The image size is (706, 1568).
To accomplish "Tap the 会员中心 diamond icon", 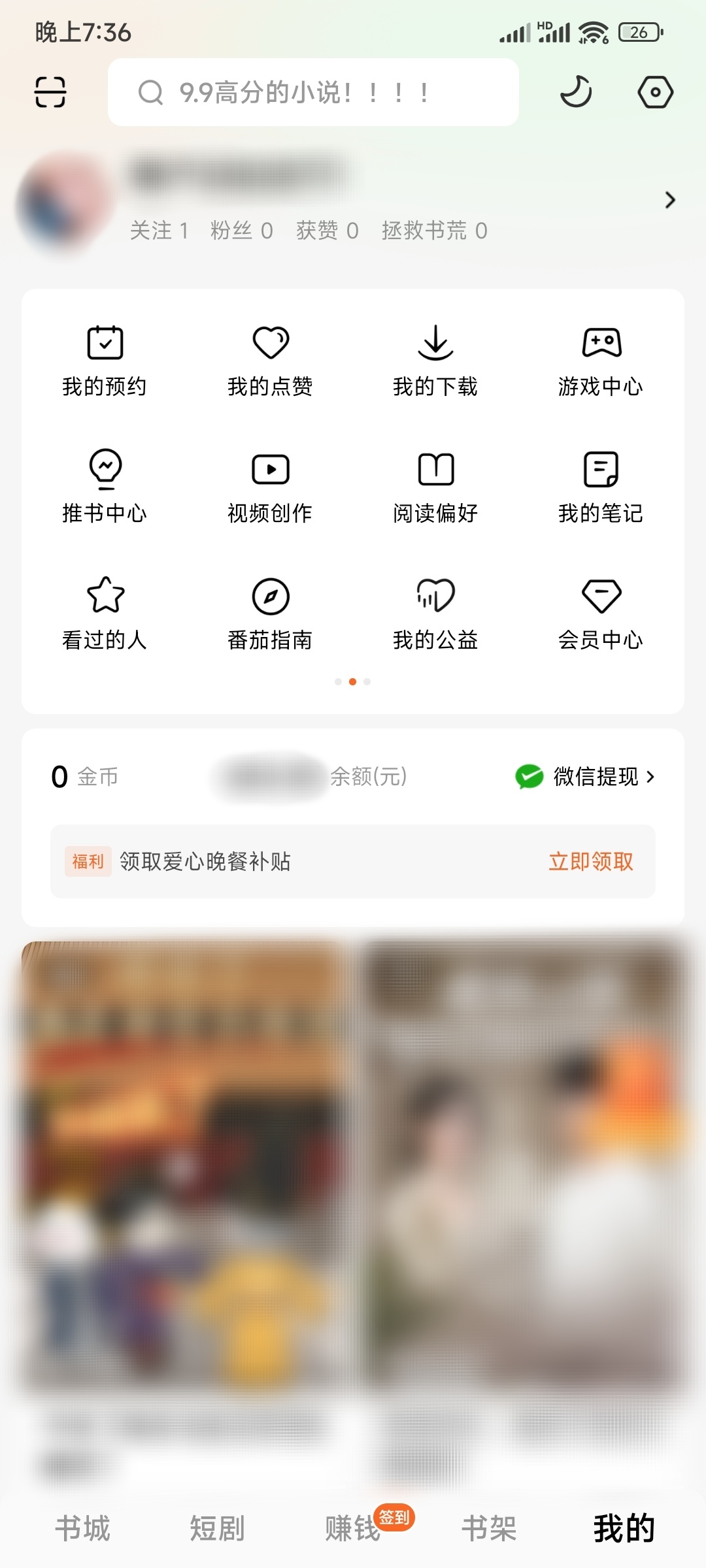I will pyautogui.click(x=602, y=595).
